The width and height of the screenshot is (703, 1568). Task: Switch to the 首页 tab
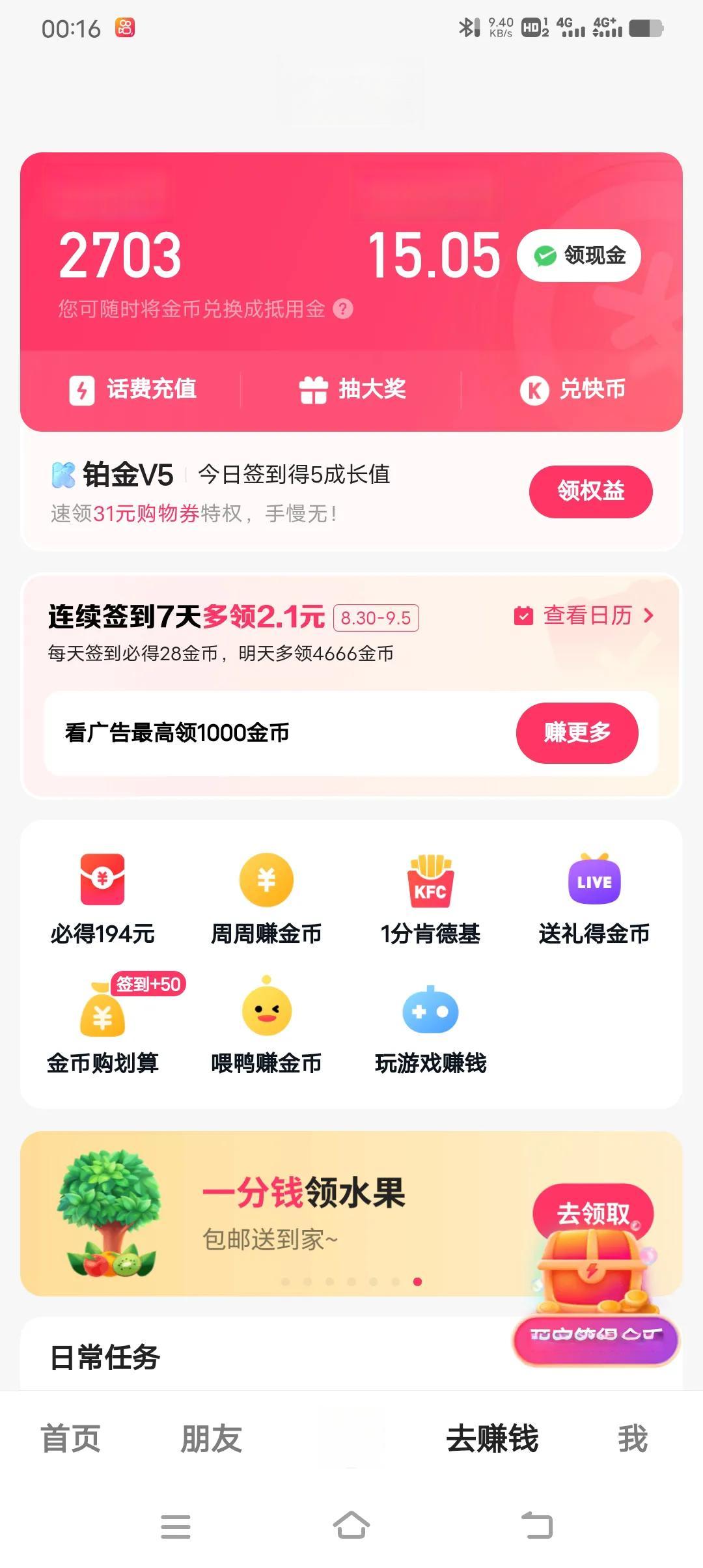point(70,1439)
